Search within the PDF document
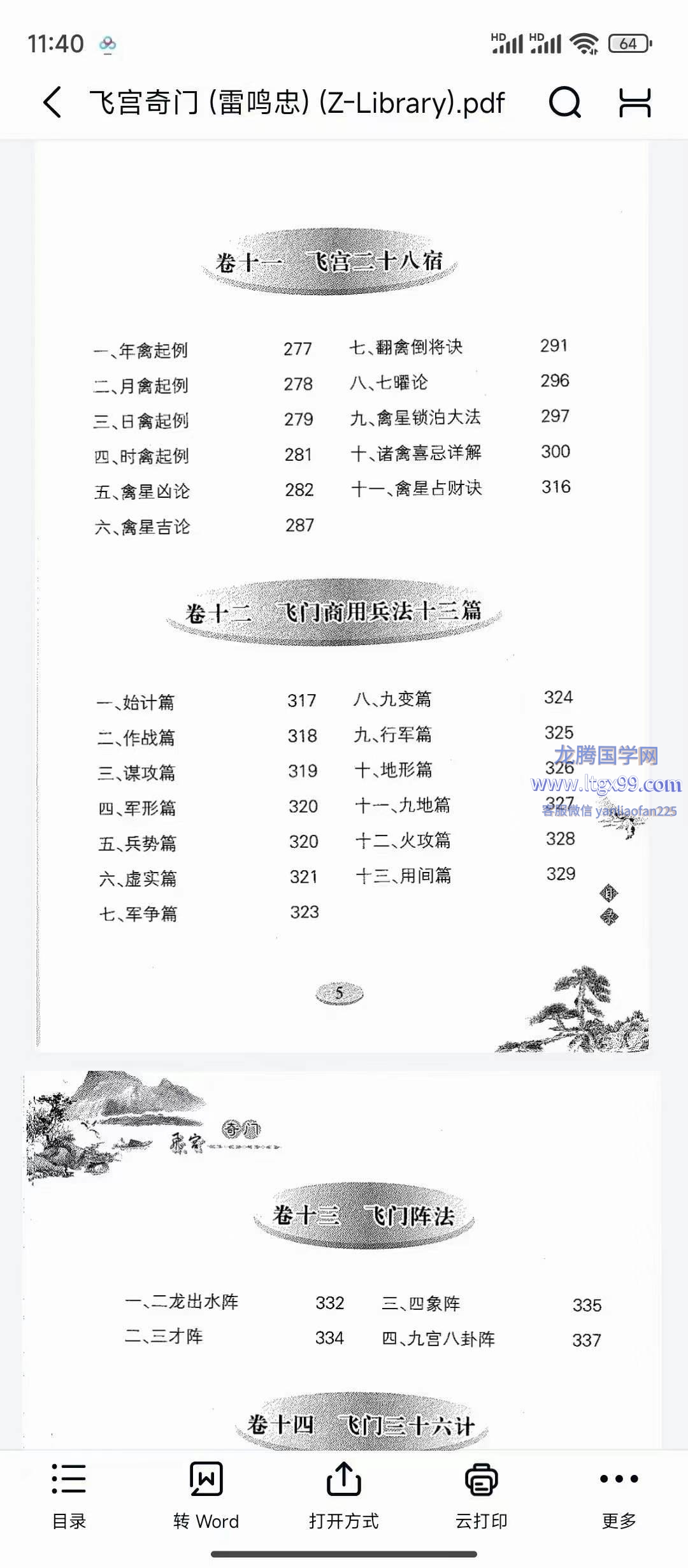 click(564, 103)
